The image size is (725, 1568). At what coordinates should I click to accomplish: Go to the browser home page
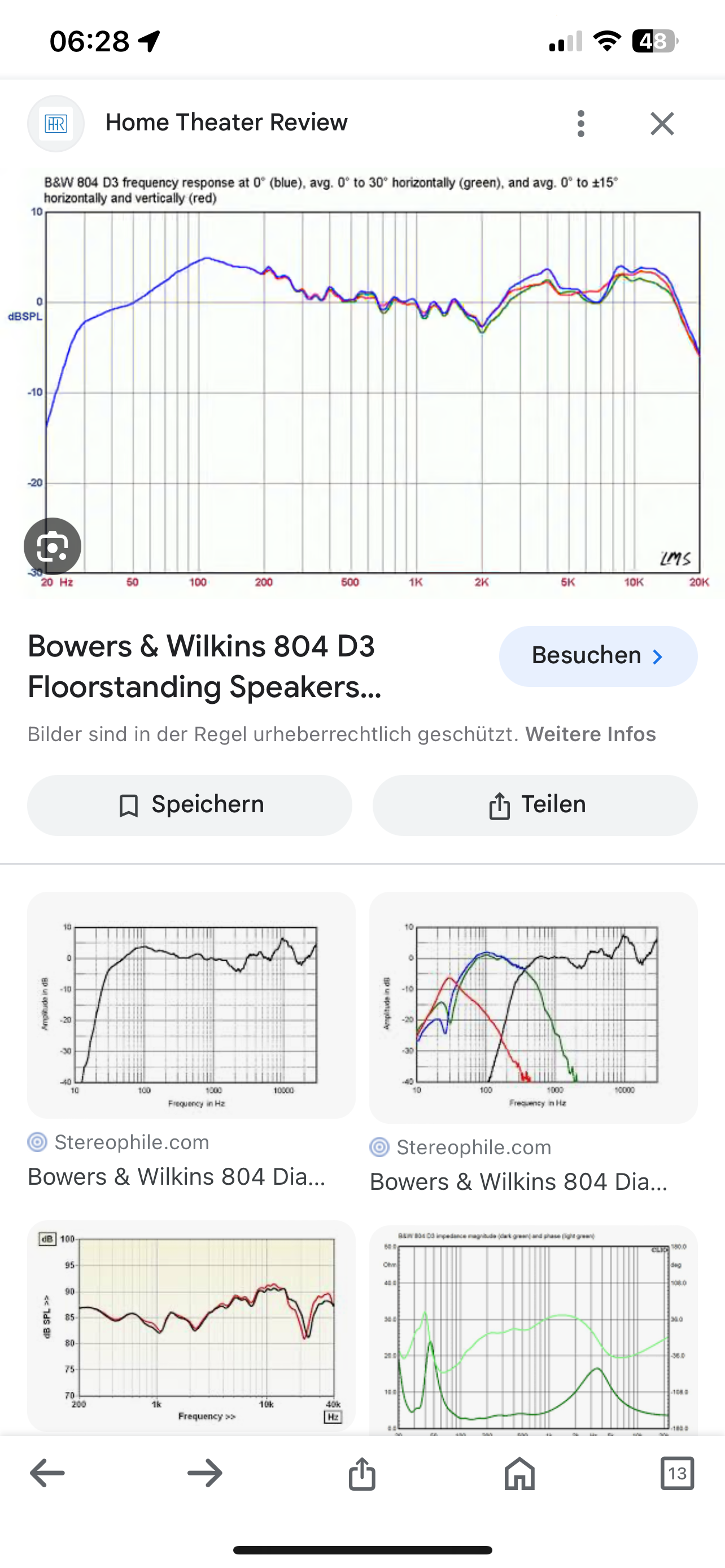click(520, 1473)
